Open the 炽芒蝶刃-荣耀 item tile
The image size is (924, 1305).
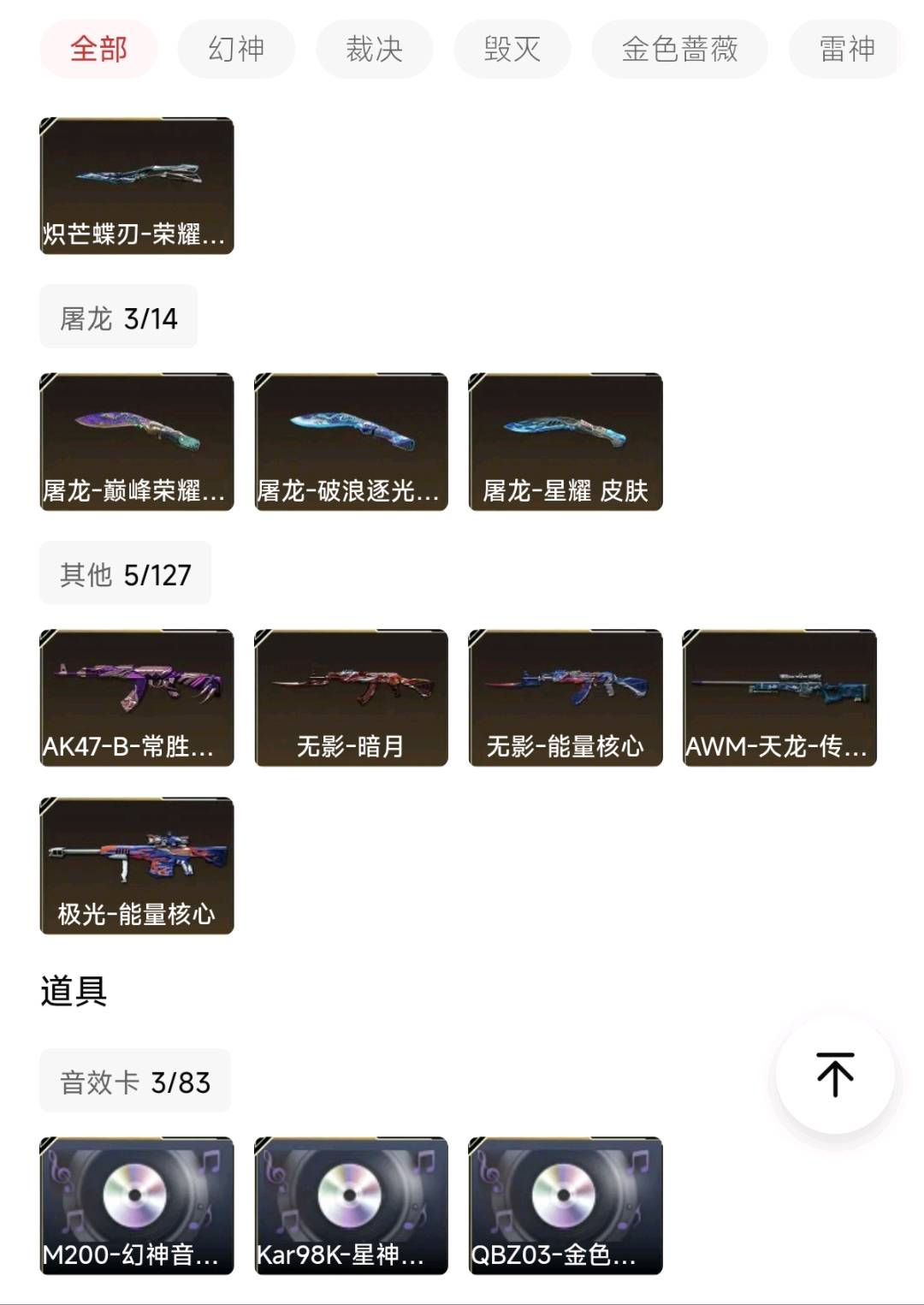[137, 186]
